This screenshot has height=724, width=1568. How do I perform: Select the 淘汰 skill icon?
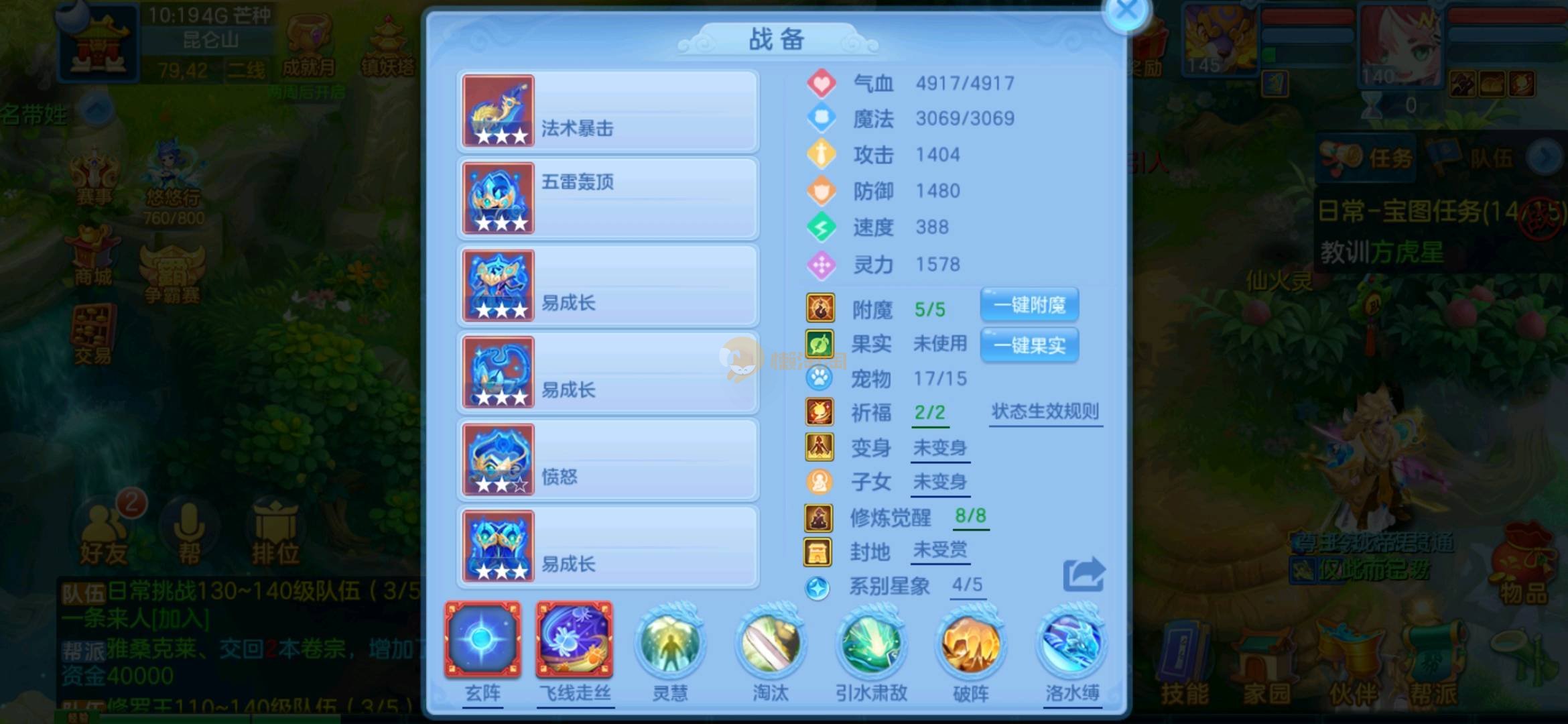pyautogui.click(x=770, y=644)
